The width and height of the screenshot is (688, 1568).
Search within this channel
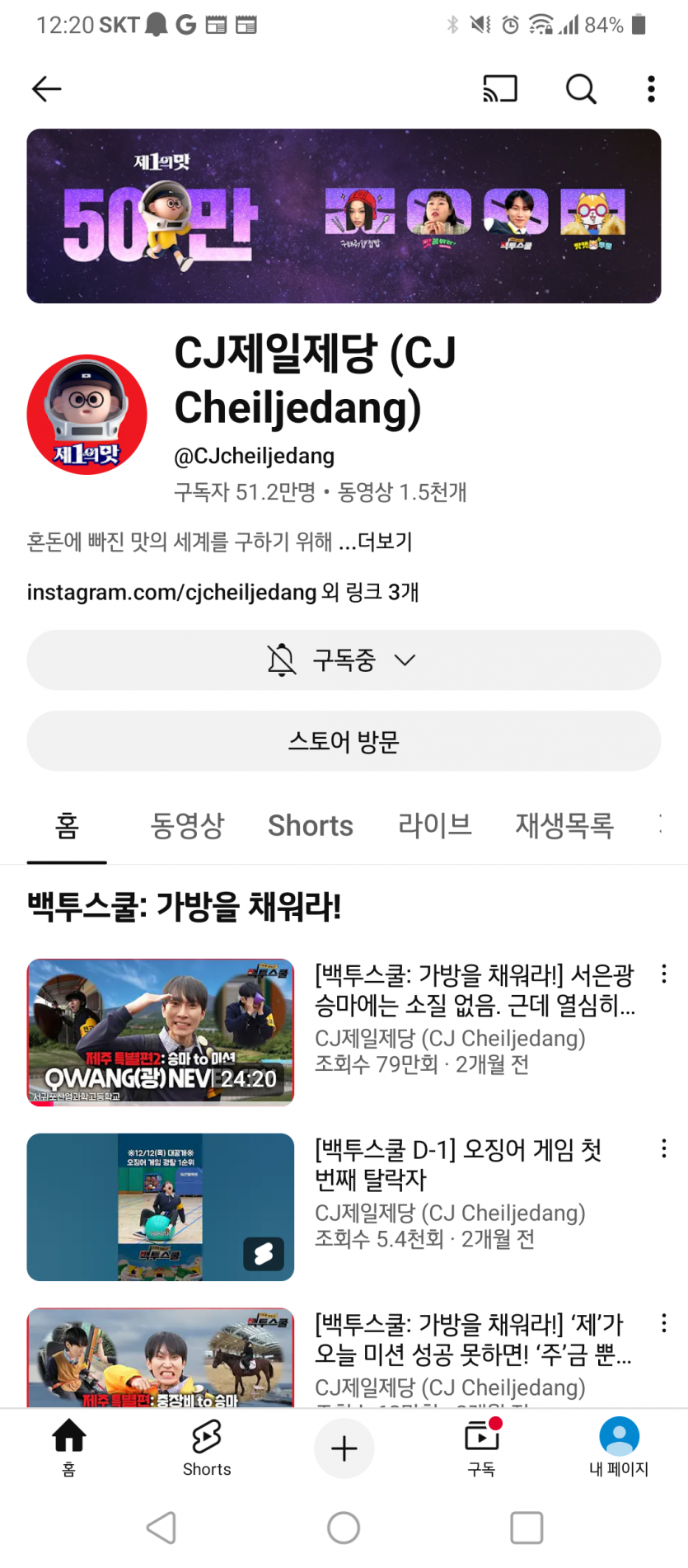pyautogui.click(x=581, y=89)
